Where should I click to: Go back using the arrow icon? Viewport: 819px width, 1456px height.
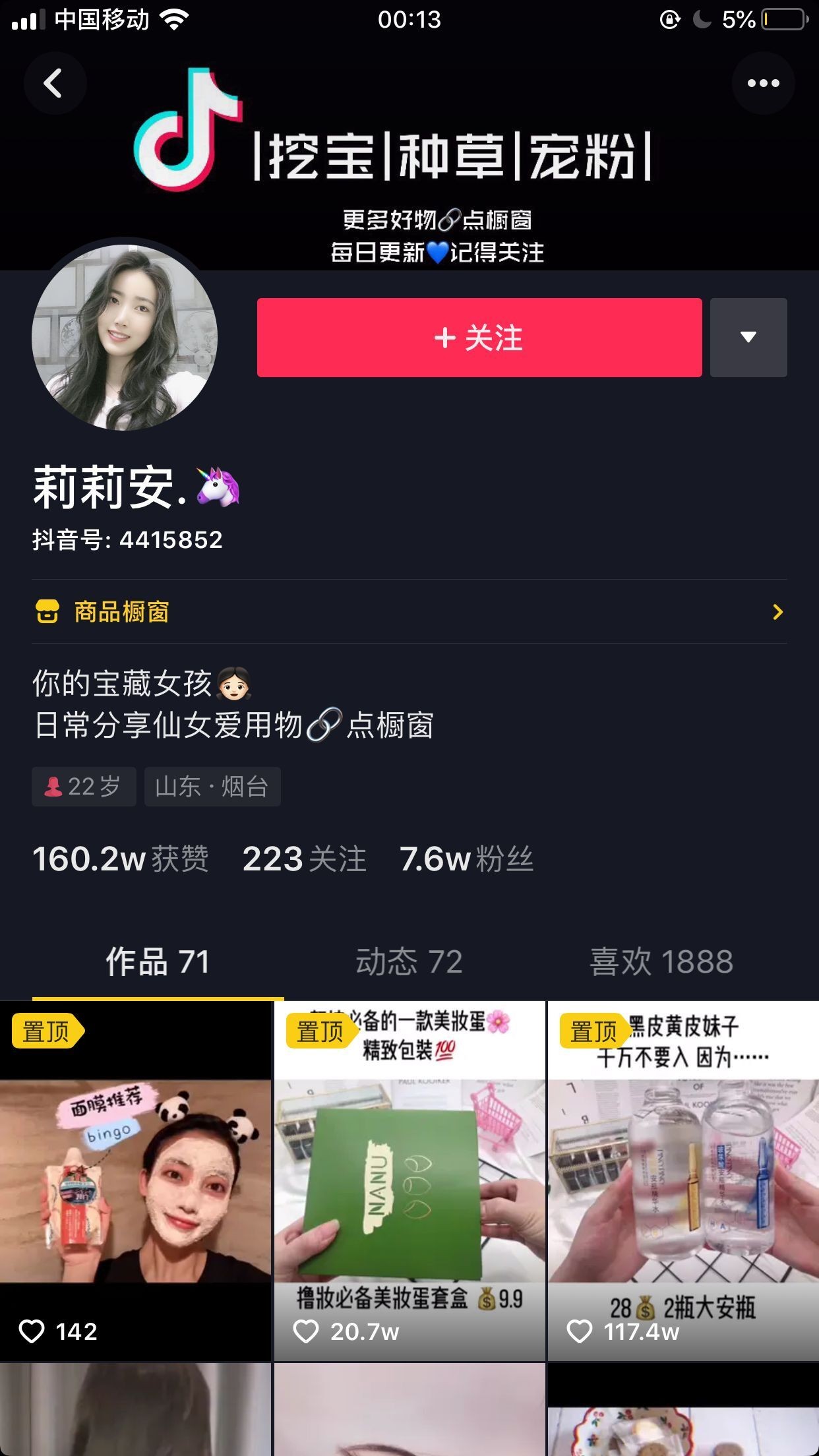click(x=54, y=84)
